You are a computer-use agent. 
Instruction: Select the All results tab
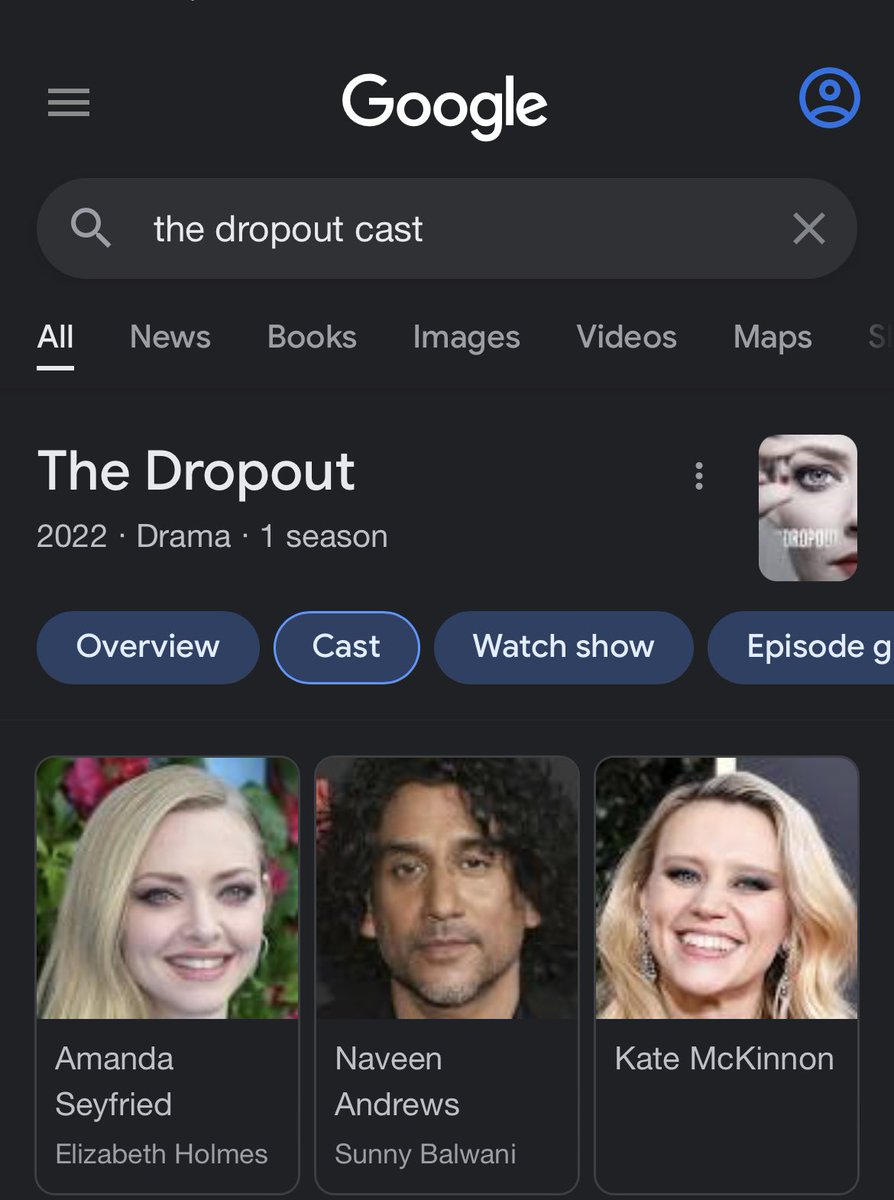(55, 337)
